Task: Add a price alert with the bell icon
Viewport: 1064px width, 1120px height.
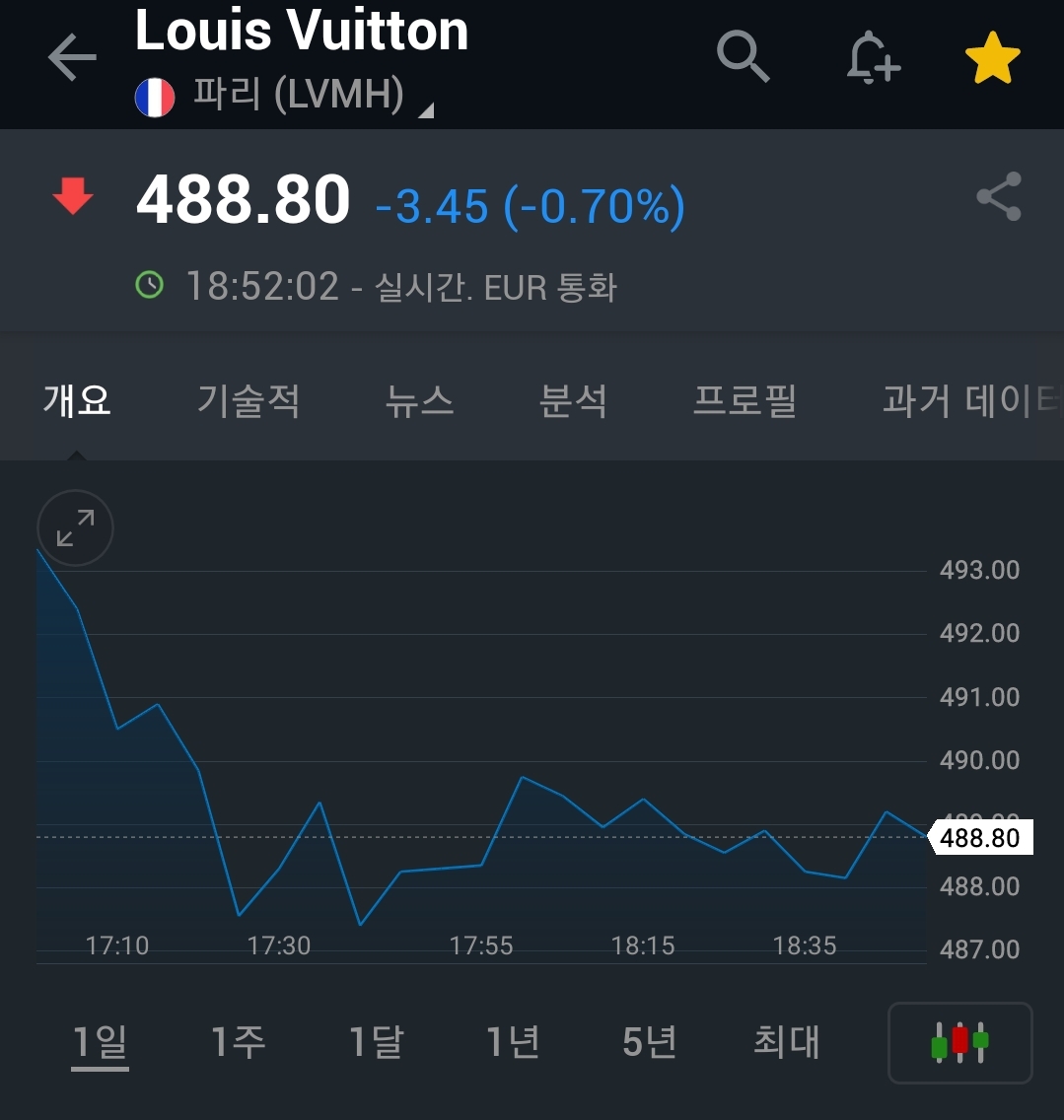Action: [873, 57]
